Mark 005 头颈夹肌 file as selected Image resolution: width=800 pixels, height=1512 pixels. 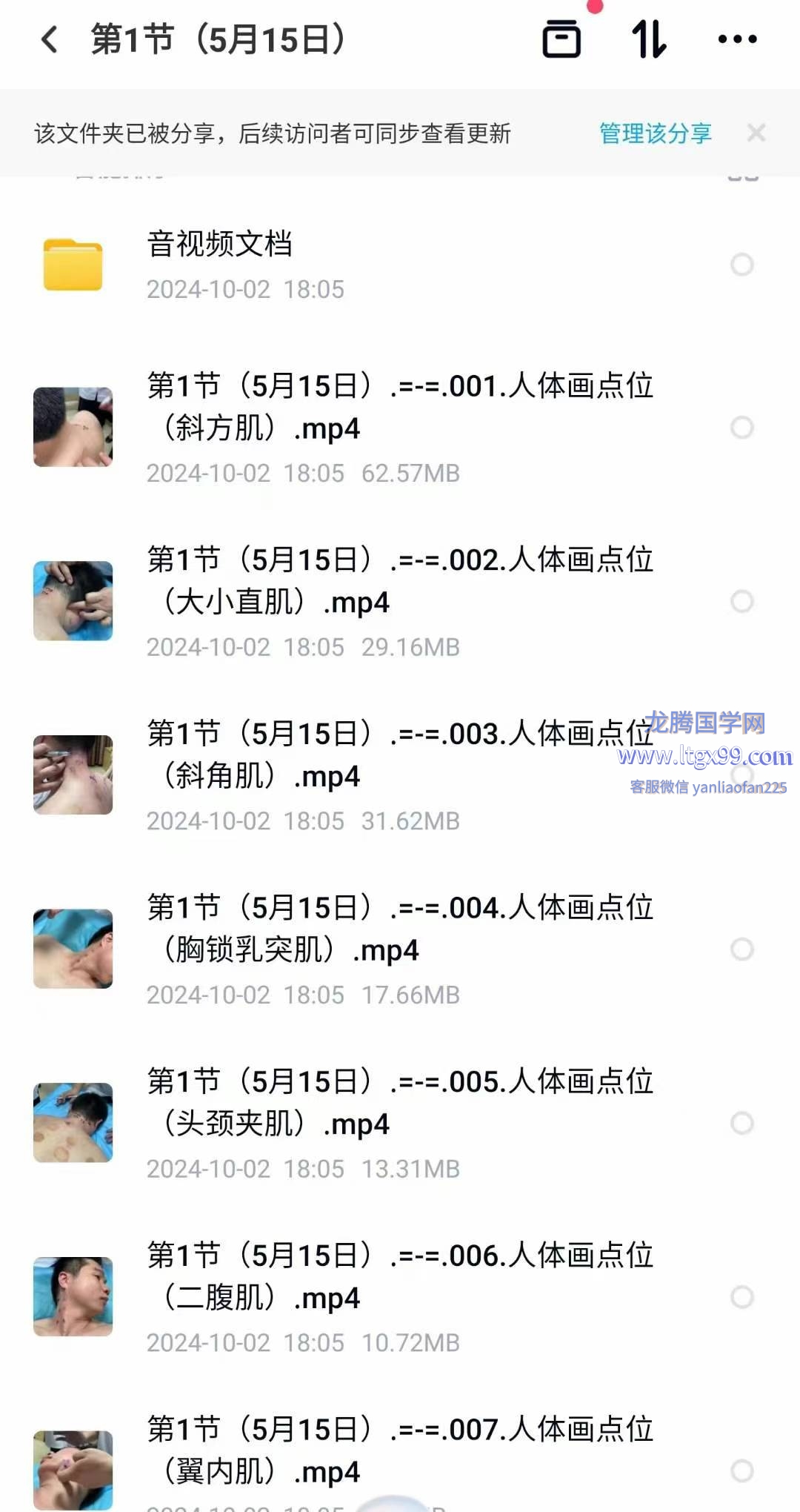741,1123
